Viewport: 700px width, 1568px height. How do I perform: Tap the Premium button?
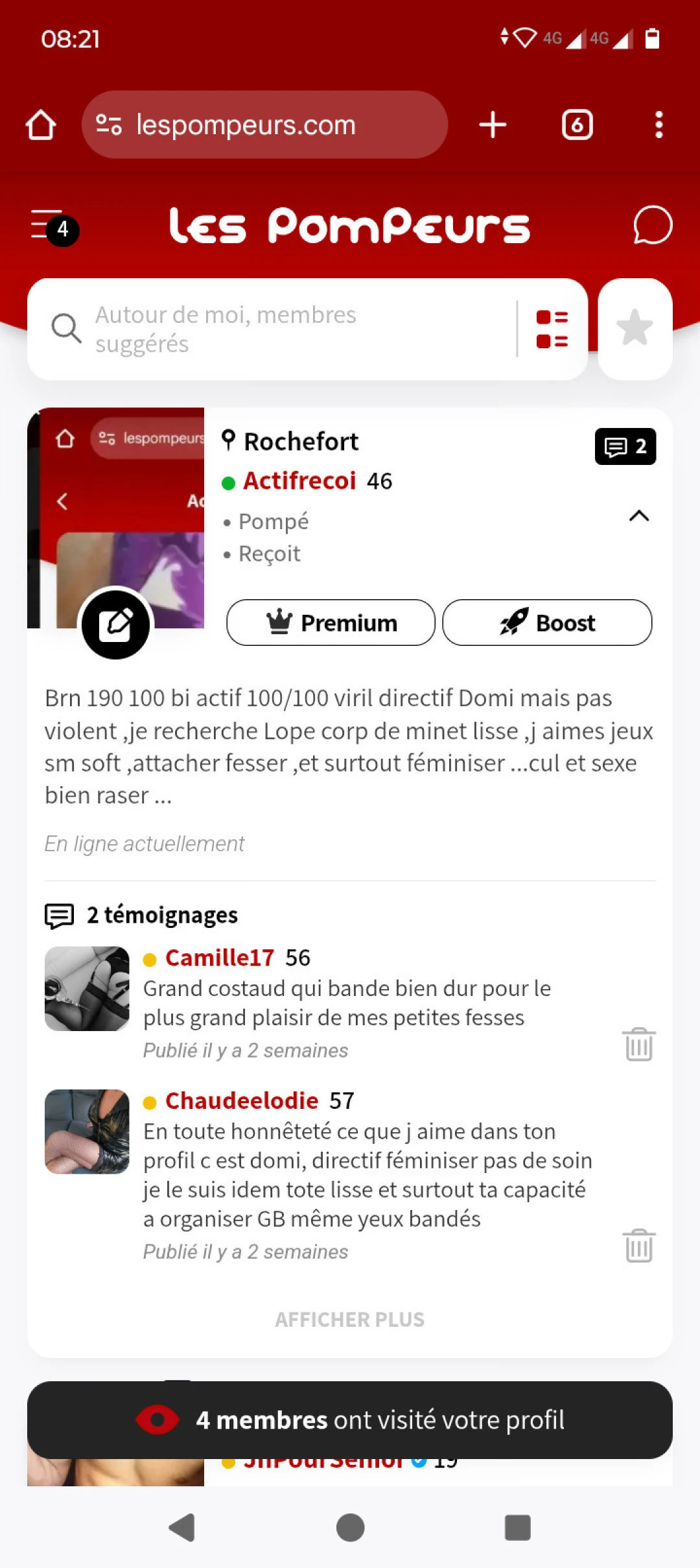(x=331, y=623)
